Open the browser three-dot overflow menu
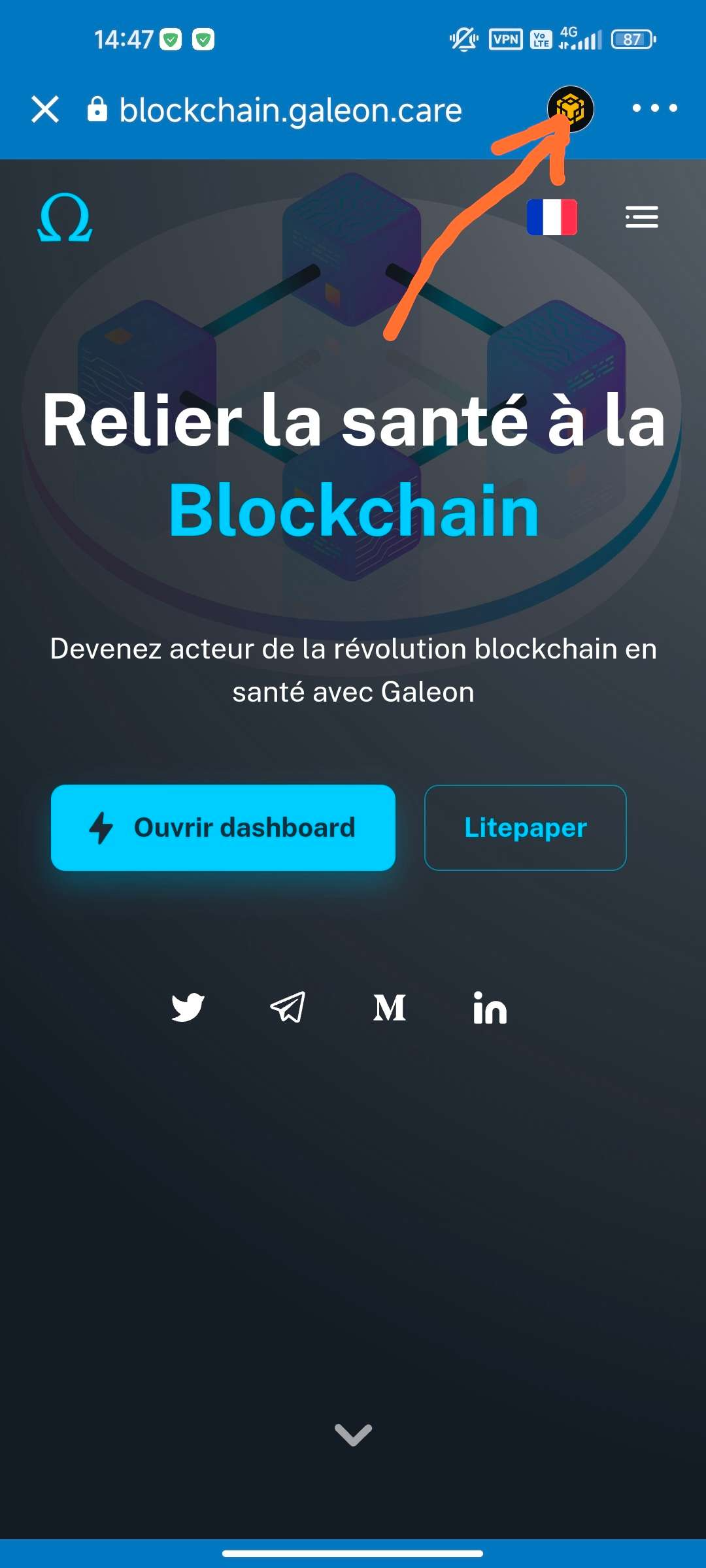The height and width of the screenshot is (1568, 706). [654, 108]
